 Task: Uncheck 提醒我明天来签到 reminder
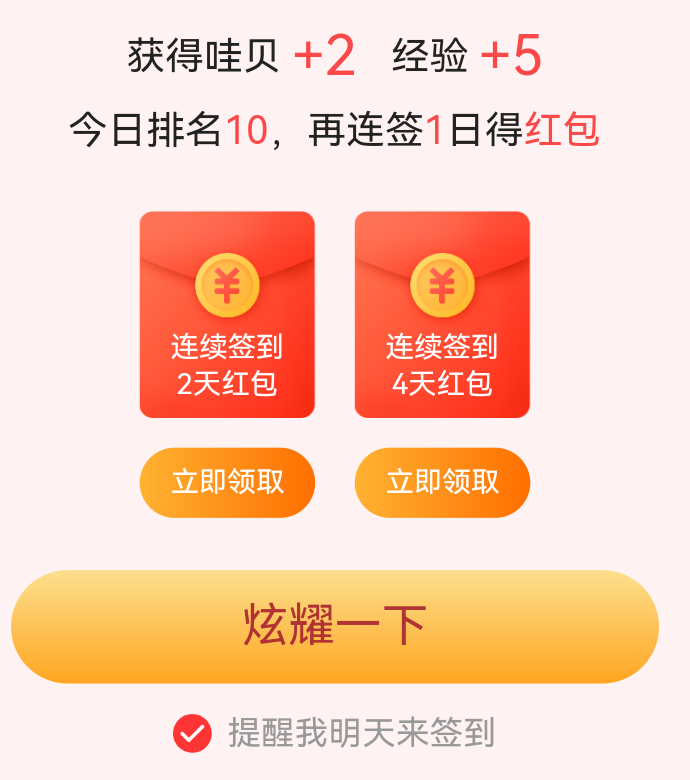pos(192,733)
